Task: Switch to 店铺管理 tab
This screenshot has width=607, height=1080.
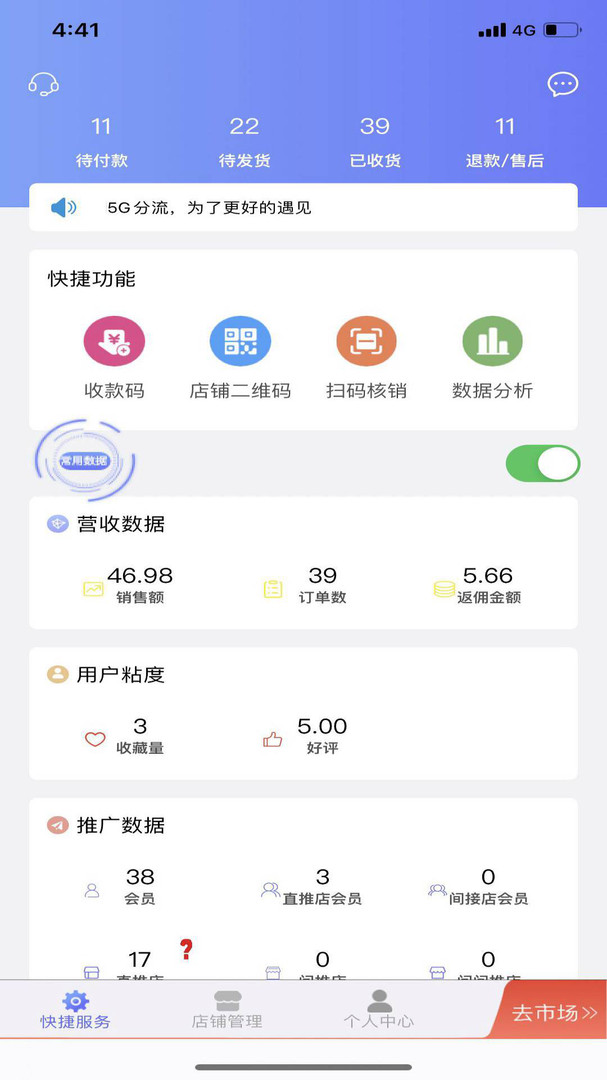Action: click(227, 1009)
